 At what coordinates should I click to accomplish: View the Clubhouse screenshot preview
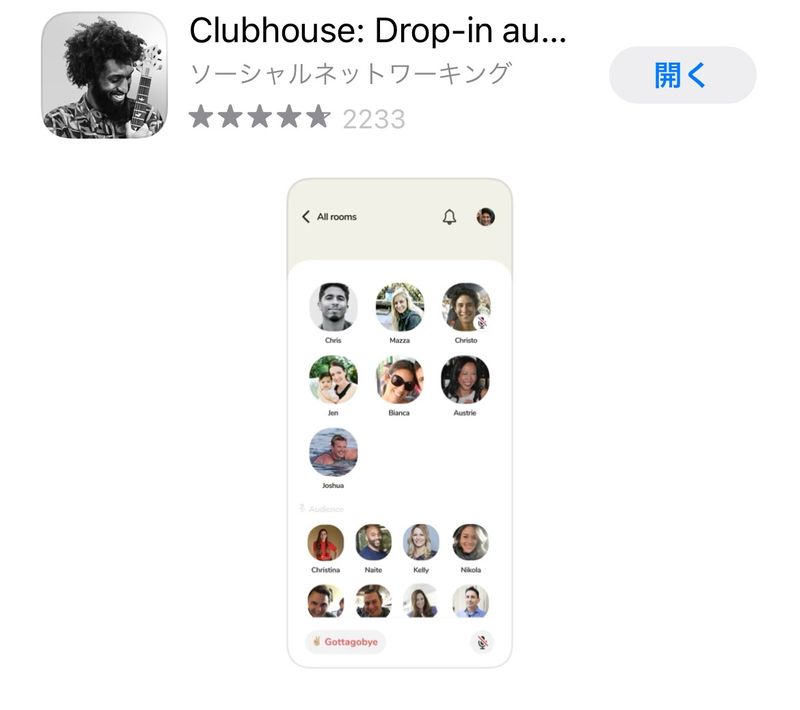point(399,422)
